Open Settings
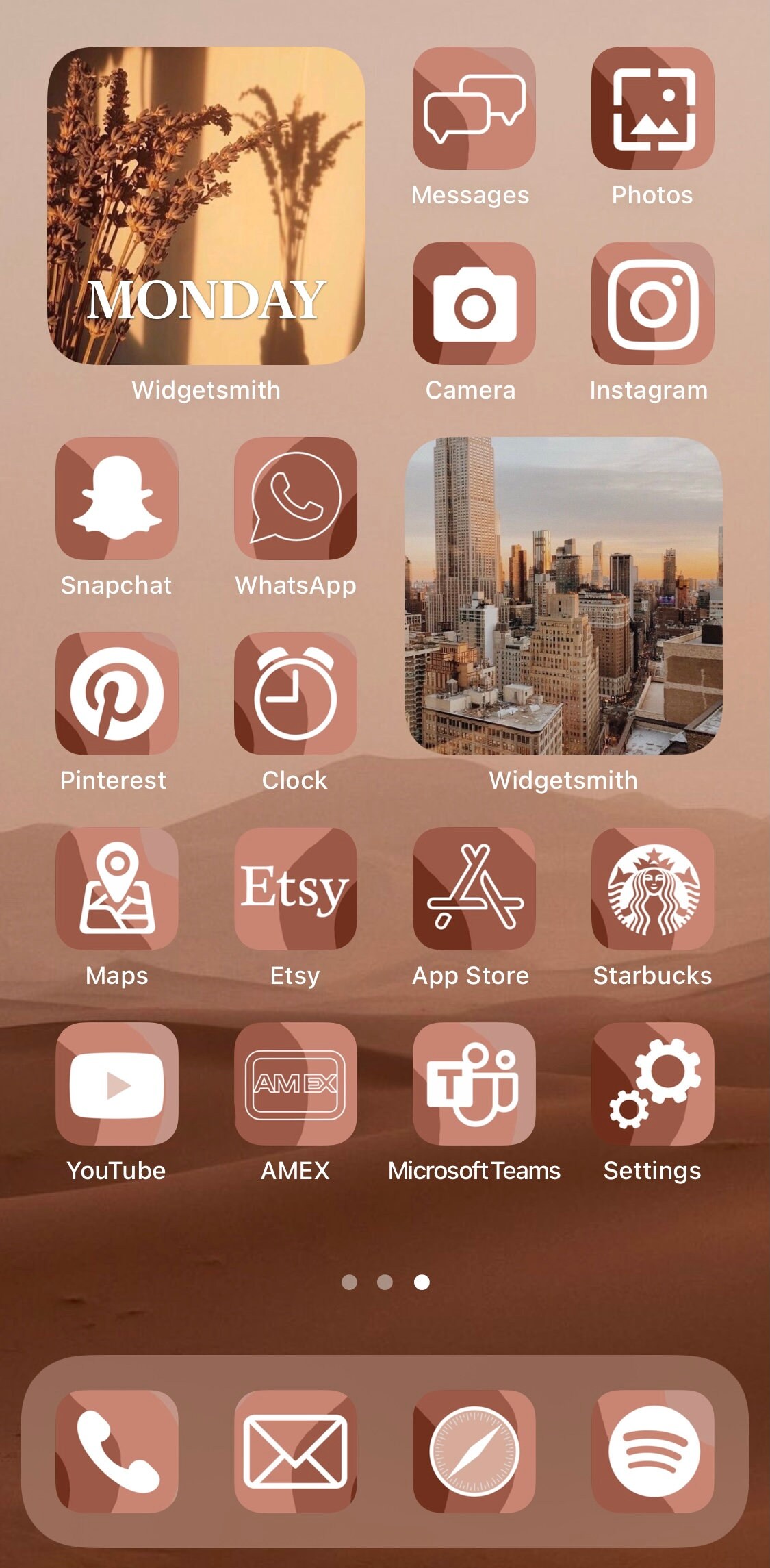The height and width of the screenshot is (1568, 770). (x=653, y=1084)
